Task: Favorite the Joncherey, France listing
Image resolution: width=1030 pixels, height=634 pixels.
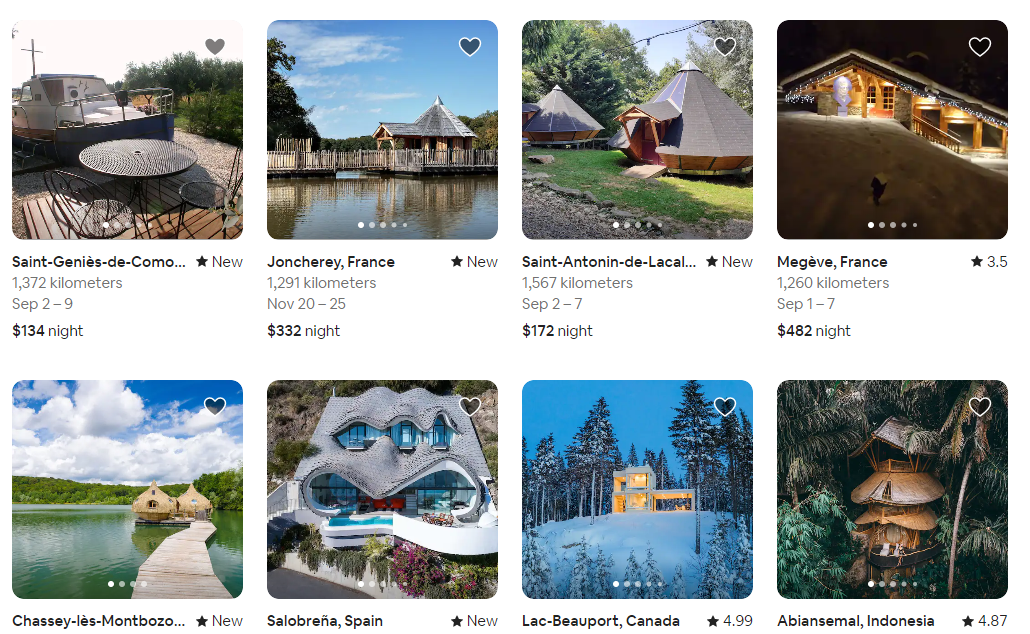Action: (x=470, y=47)
